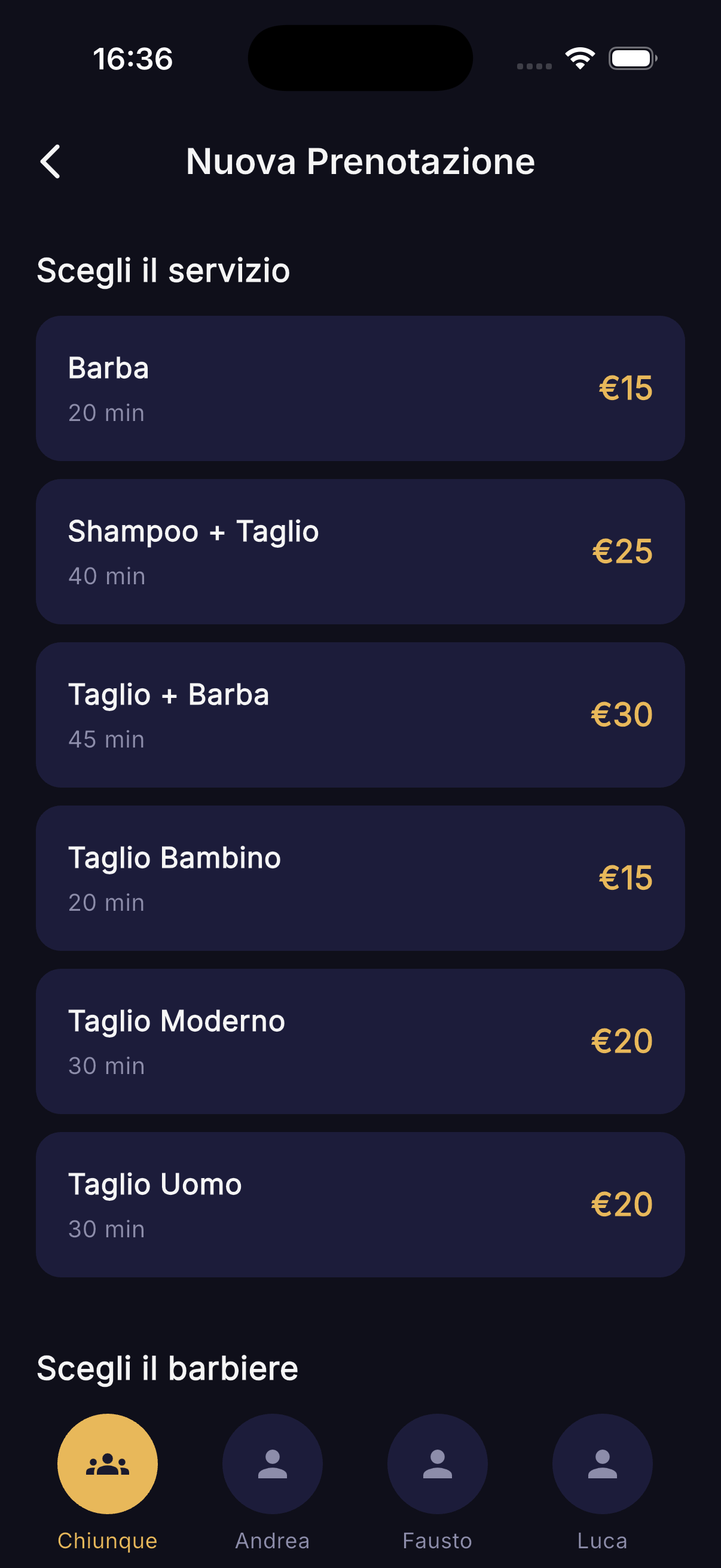Choose the Taglio Uomo service
This screenshot has height=1568, width=721.
tap(361, 1203)
